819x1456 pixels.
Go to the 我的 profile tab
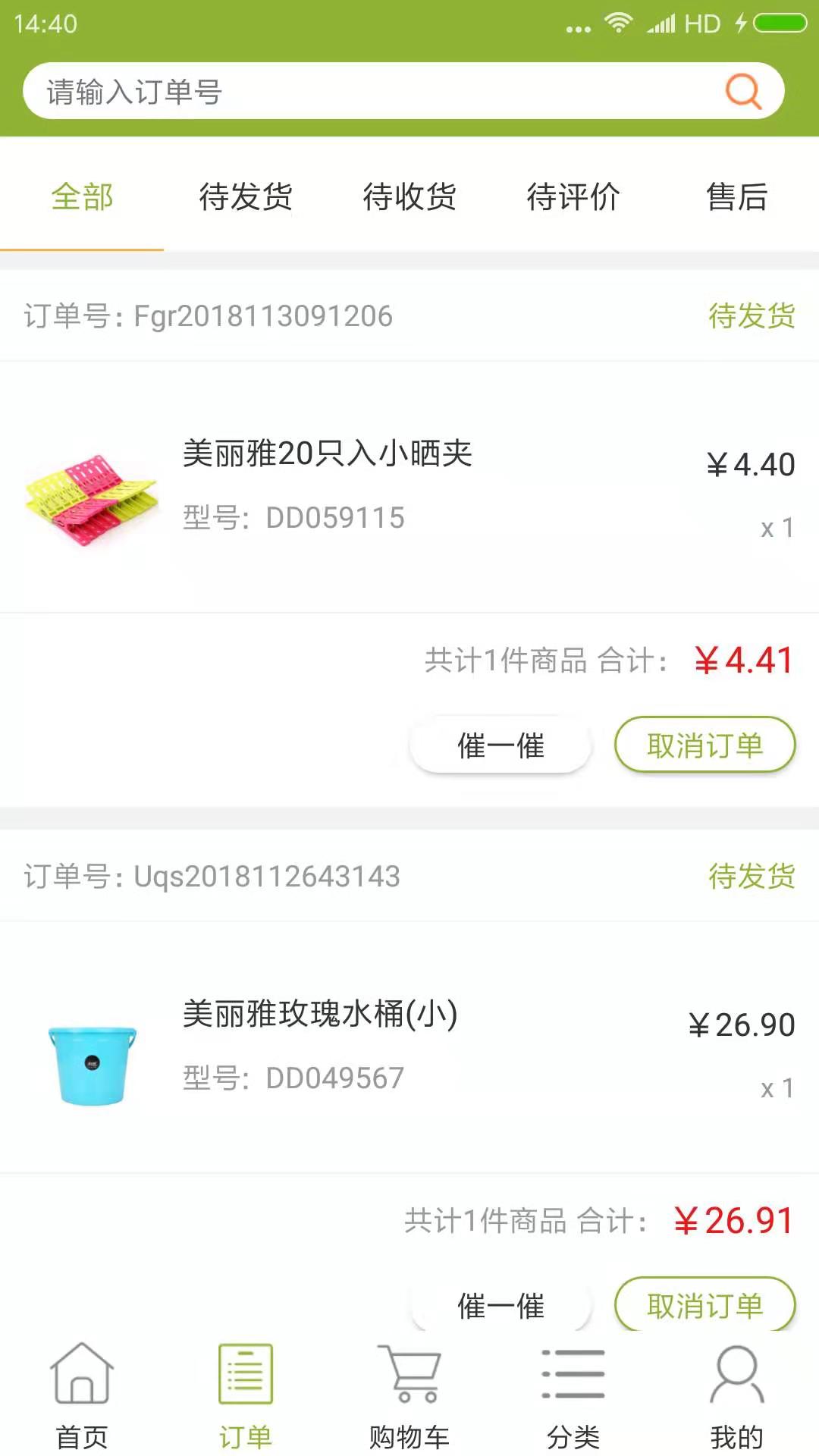(736, 1395)
